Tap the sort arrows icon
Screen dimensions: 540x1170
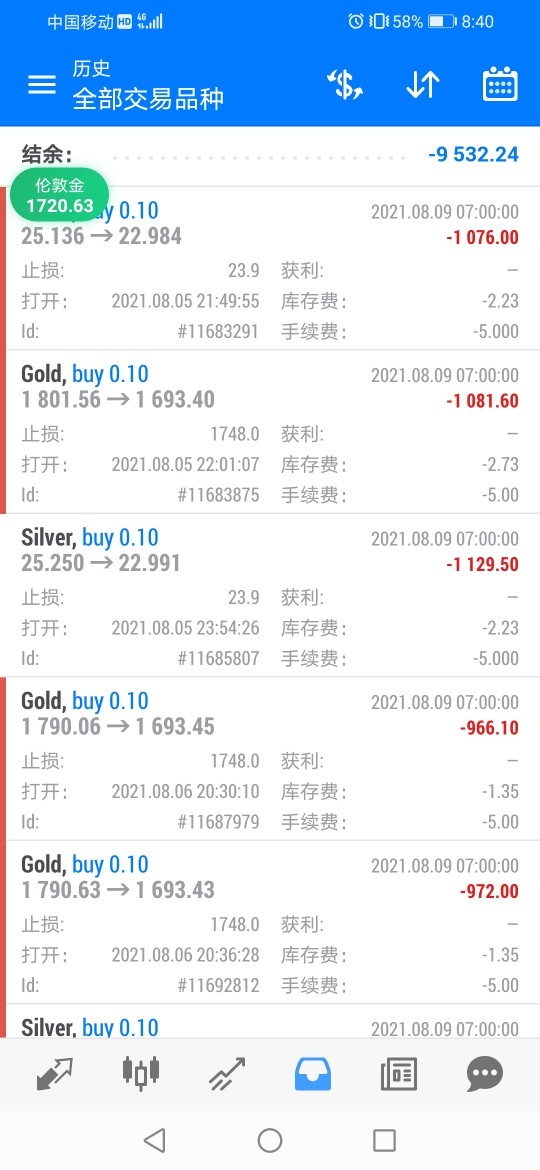[x=423, y=84]
